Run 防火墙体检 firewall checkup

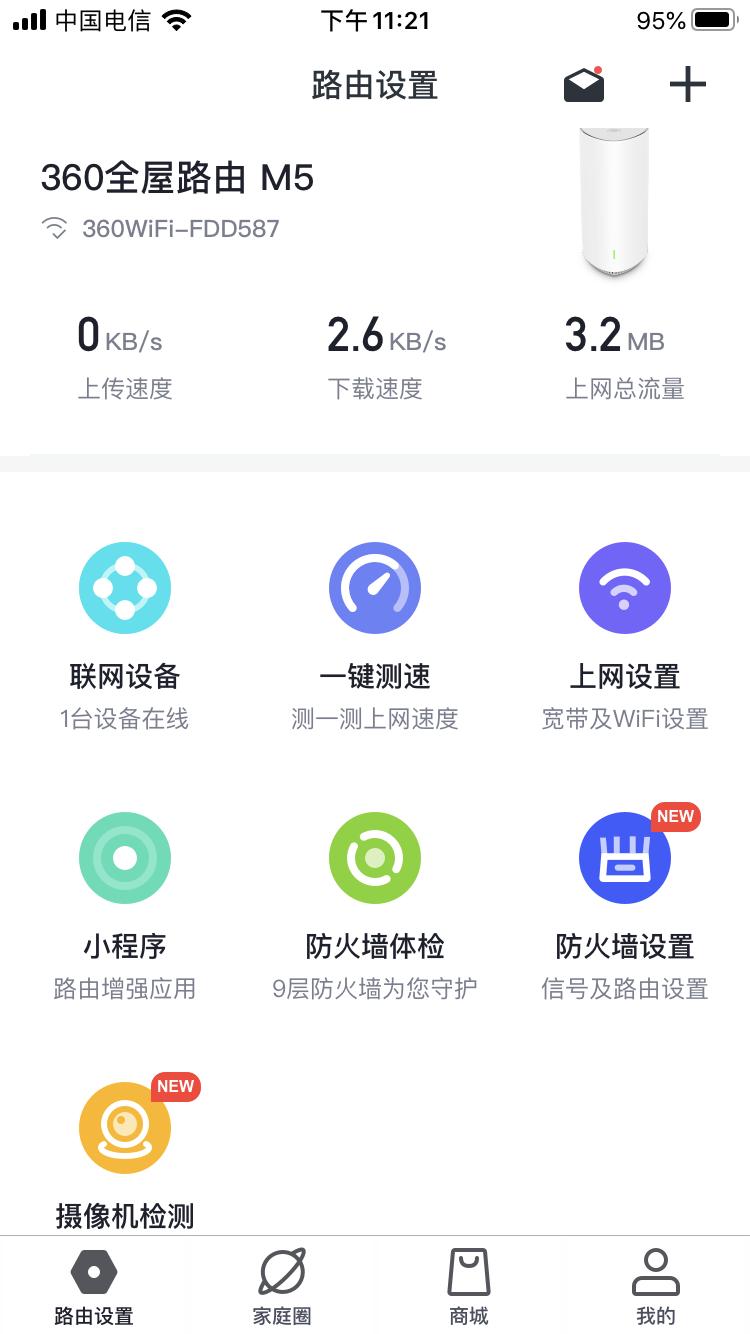click(x=375, y=857)
